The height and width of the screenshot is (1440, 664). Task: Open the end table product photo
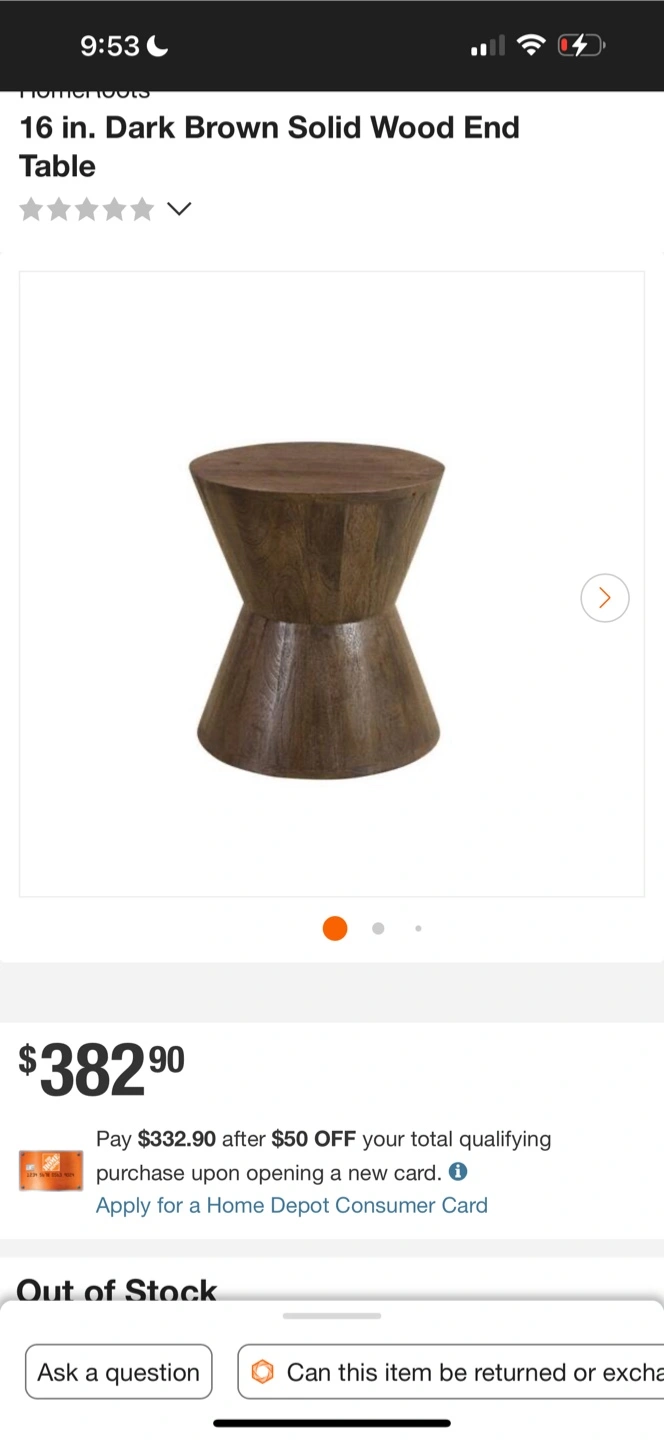318,612
